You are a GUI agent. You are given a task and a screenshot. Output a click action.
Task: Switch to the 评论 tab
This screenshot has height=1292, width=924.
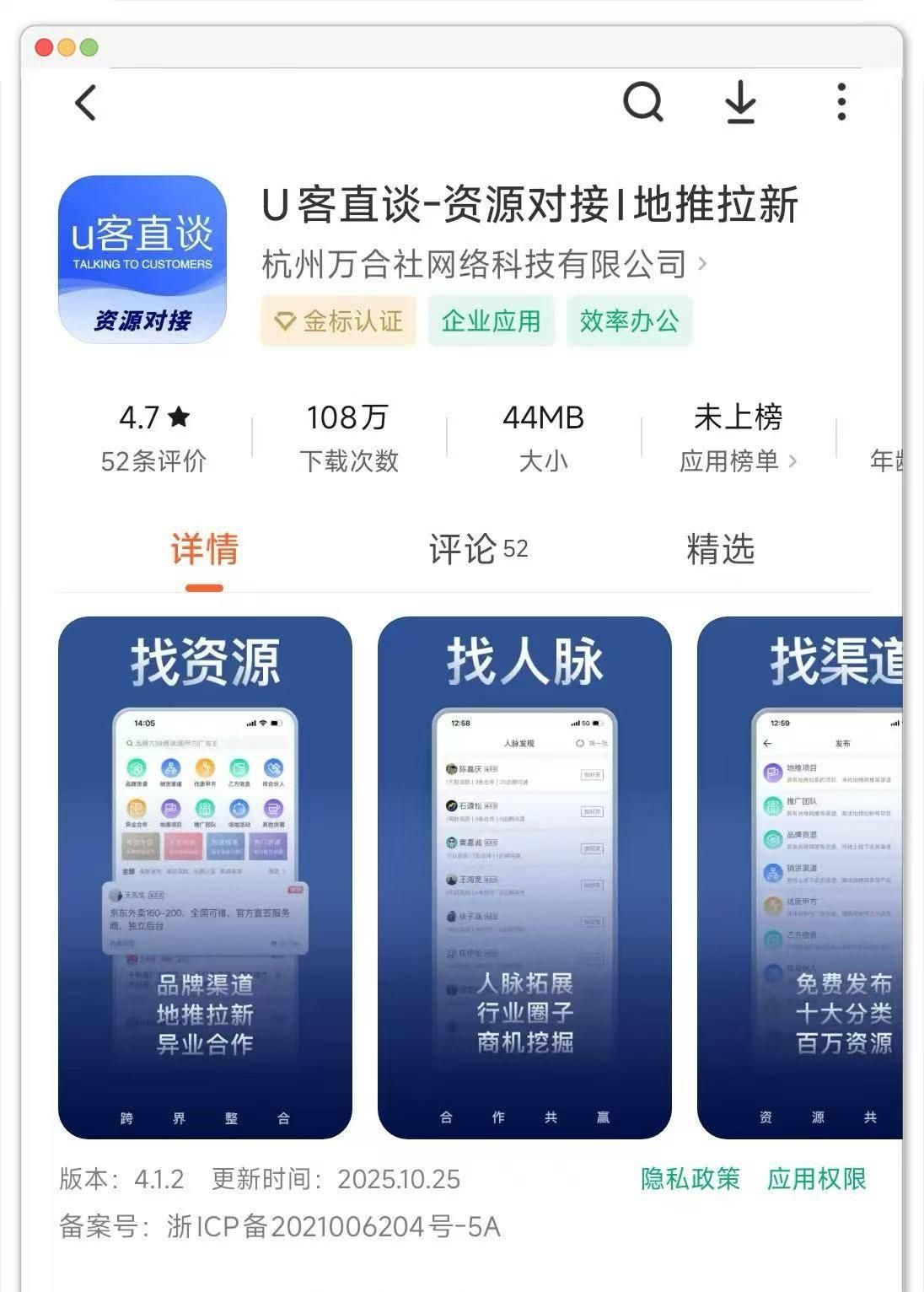pyautogui.click(x=477, y=550)
